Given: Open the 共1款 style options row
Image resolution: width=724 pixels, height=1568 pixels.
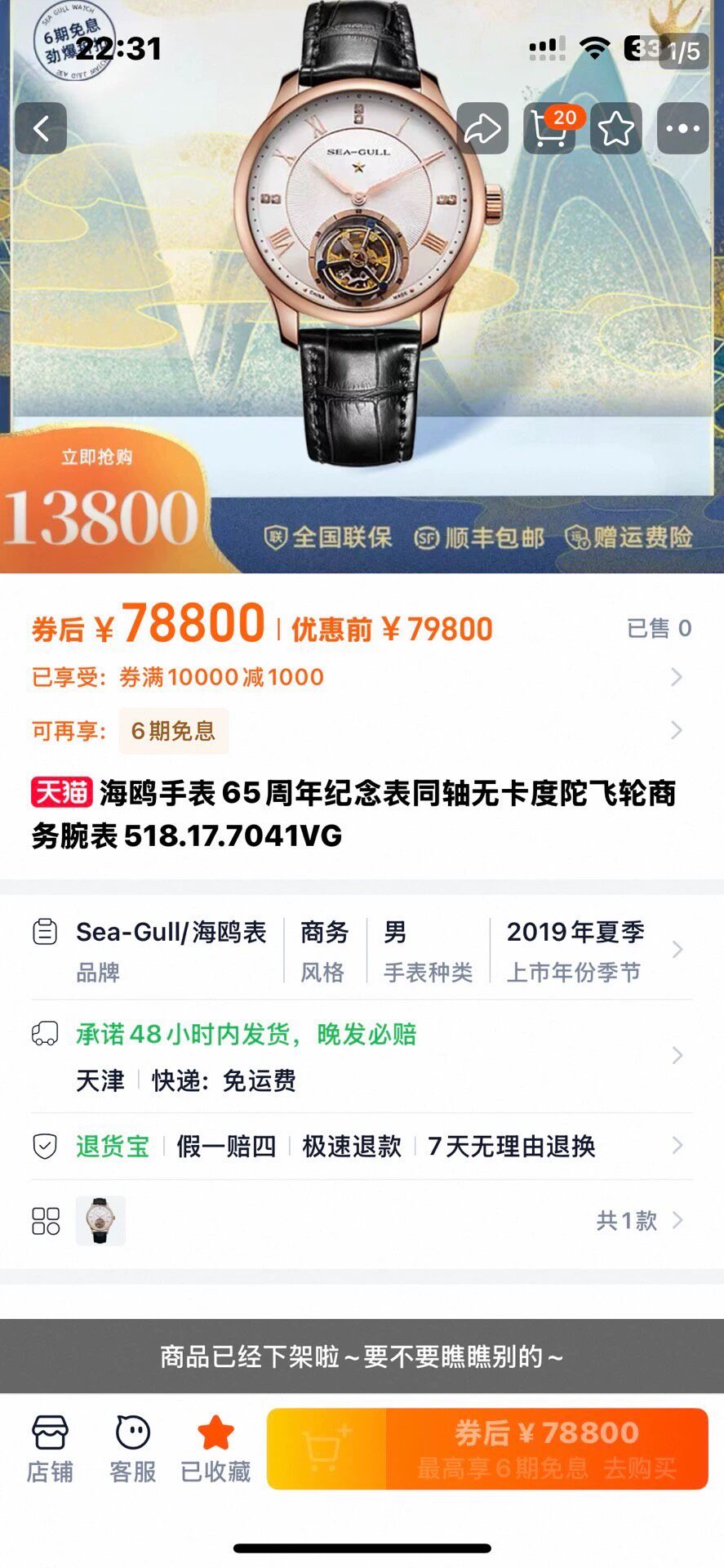Looking at the screenshot, I should (x=362, y=1221).
